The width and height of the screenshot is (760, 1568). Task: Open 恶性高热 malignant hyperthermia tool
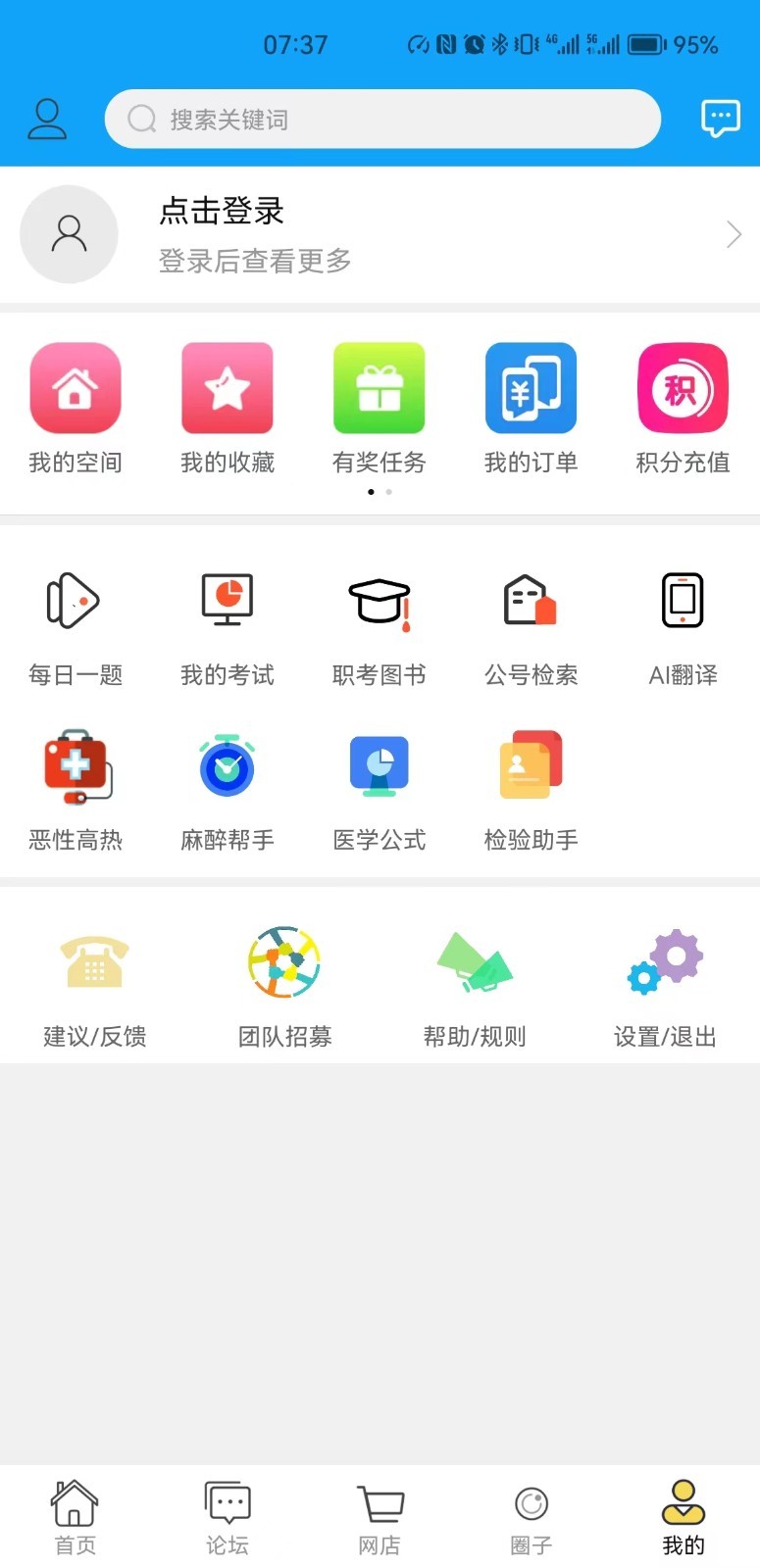point(76,788)
